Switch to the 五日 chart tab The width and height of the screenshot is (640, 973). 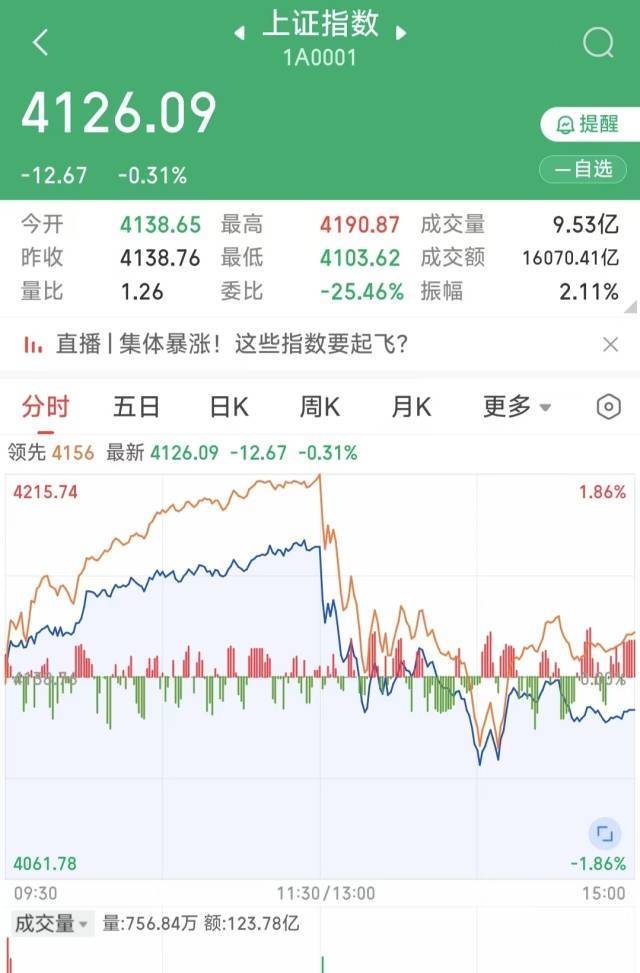137,407
